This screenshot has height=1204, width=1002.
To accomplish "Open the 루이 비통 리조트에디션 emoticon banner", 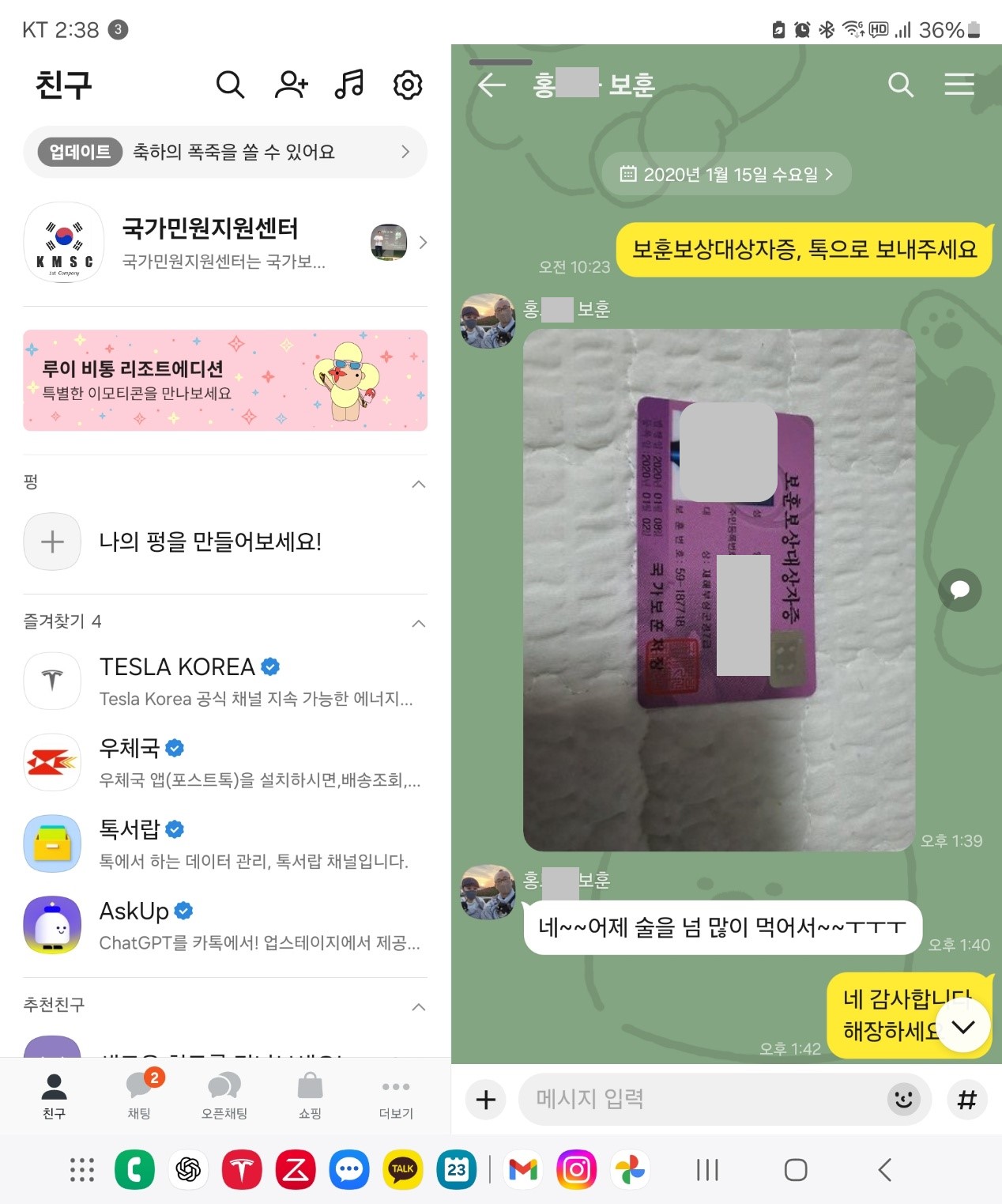I will pos(225,380).
